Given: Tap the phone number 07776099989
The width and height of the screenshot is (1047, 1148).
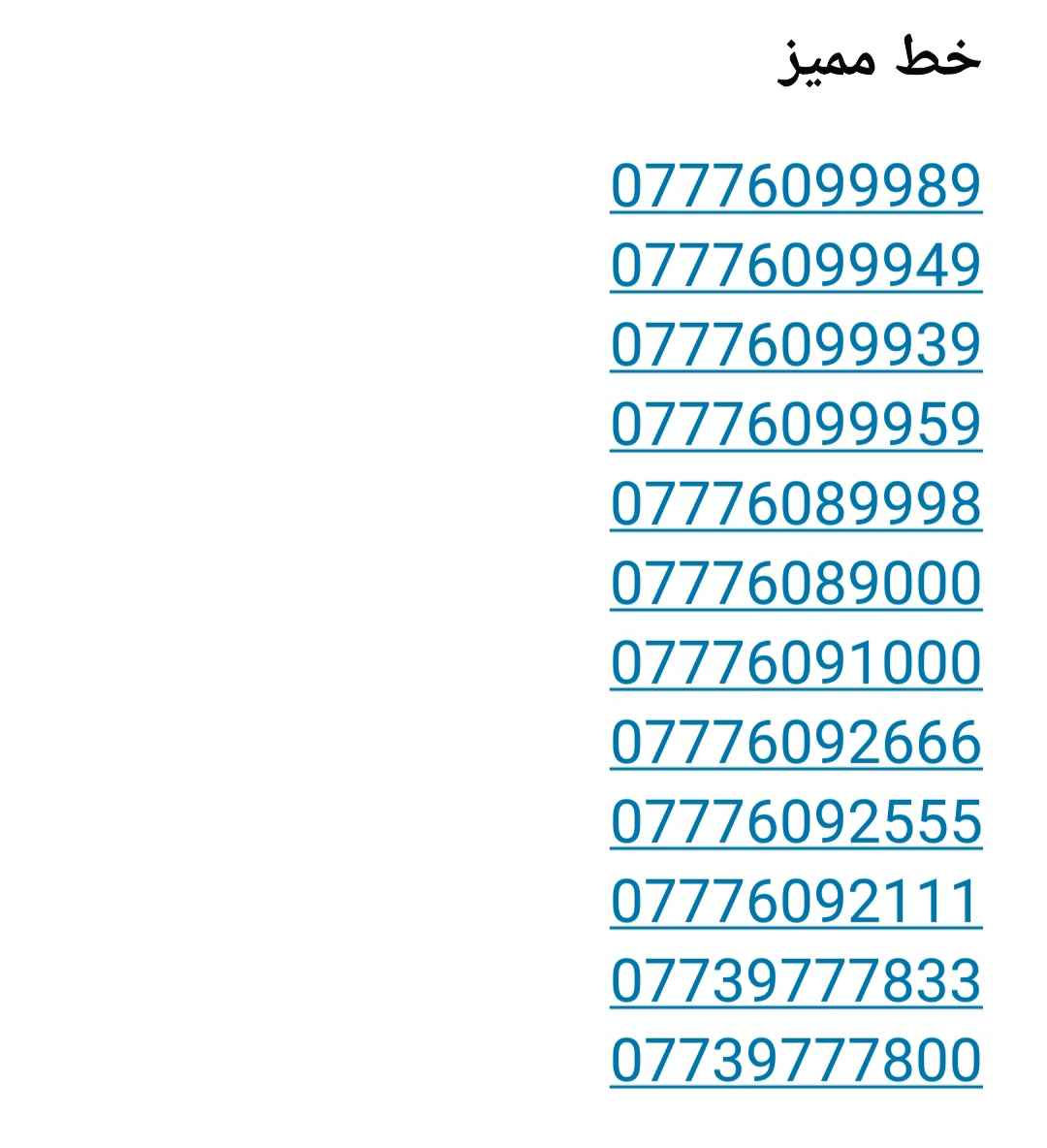Looking at the screenshot, I should point(796,186).
